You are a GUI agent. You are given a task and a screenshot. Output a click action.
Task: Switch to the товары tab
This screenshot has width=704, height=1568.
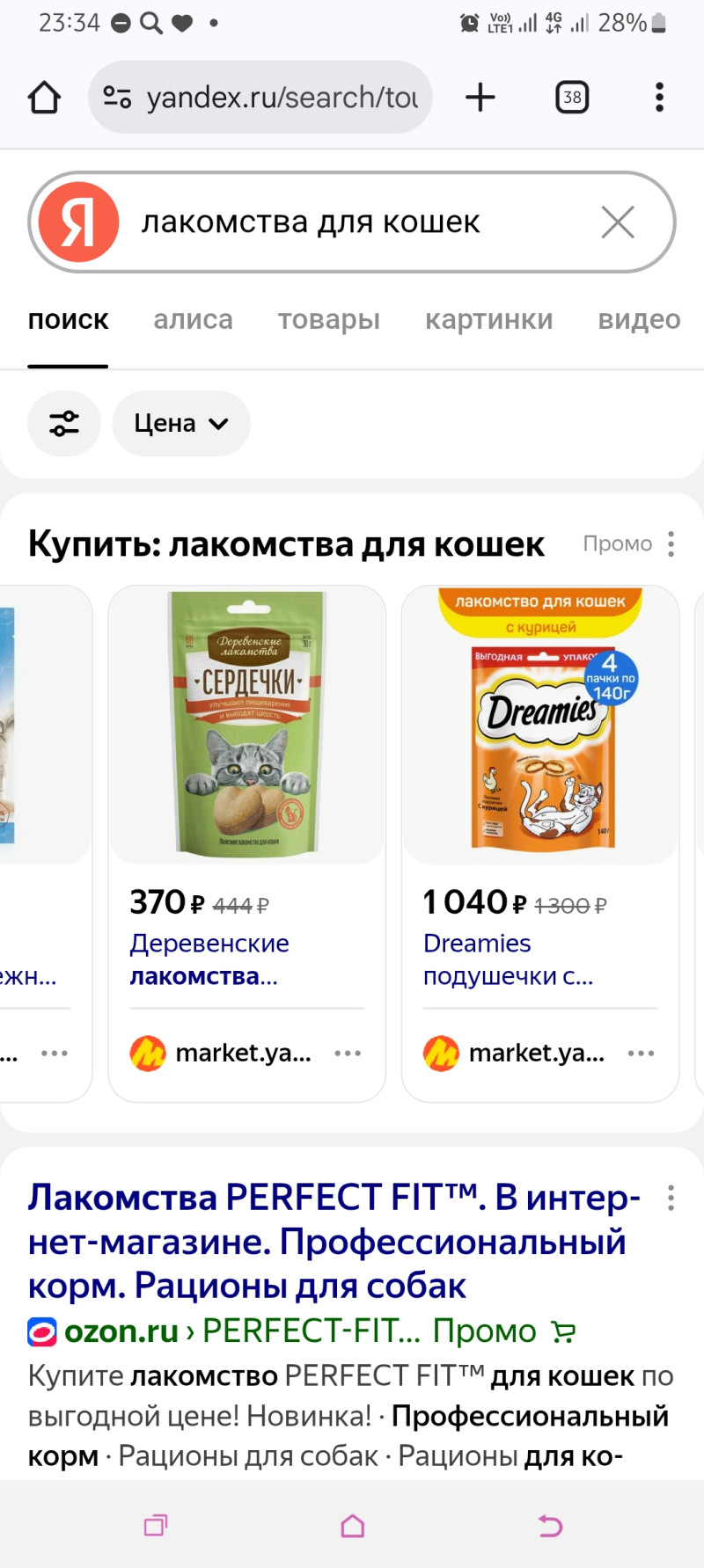click(x=329, y=320)
